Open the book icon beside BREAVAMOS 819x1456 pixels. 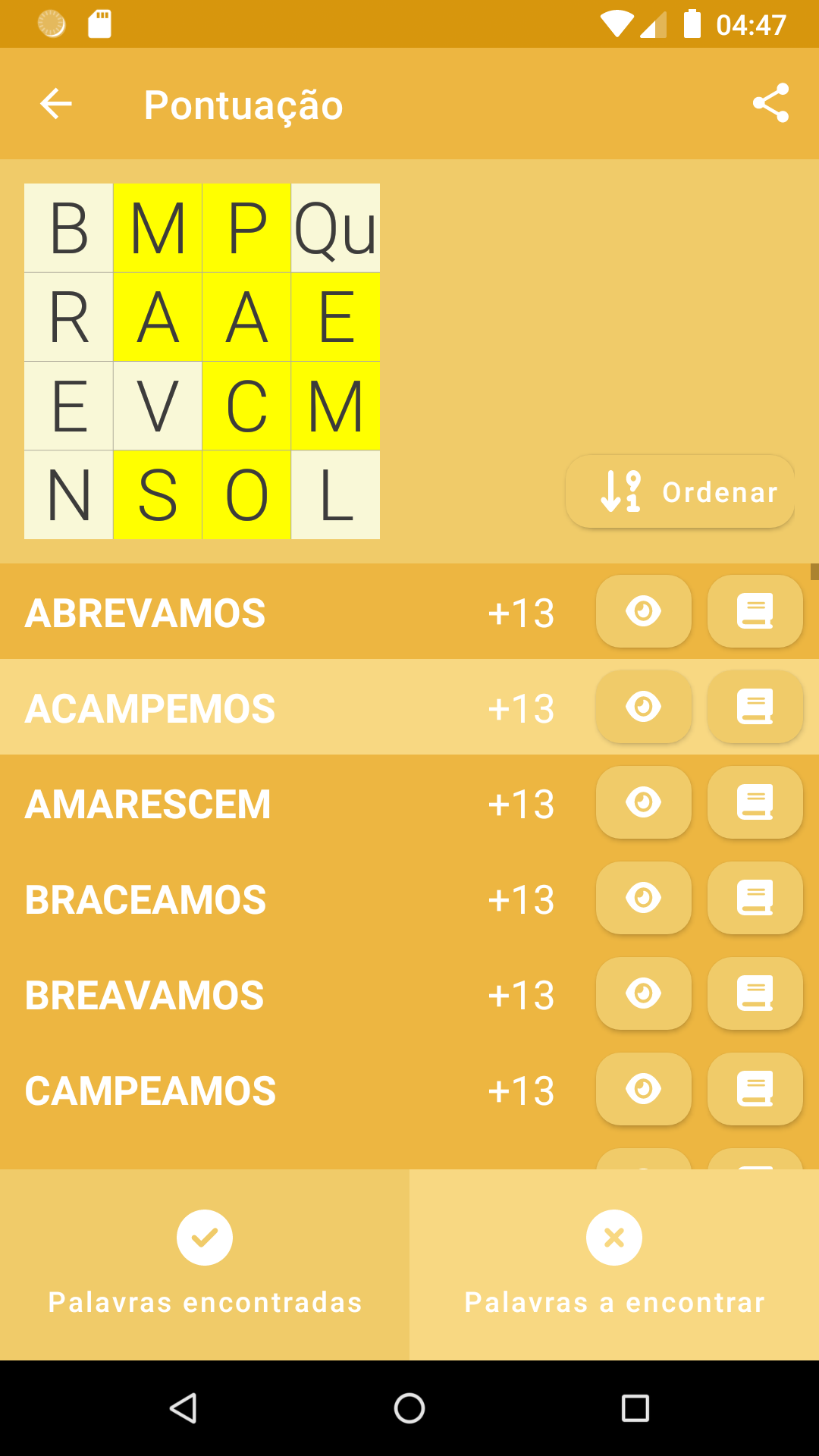(x=755, y=993)
